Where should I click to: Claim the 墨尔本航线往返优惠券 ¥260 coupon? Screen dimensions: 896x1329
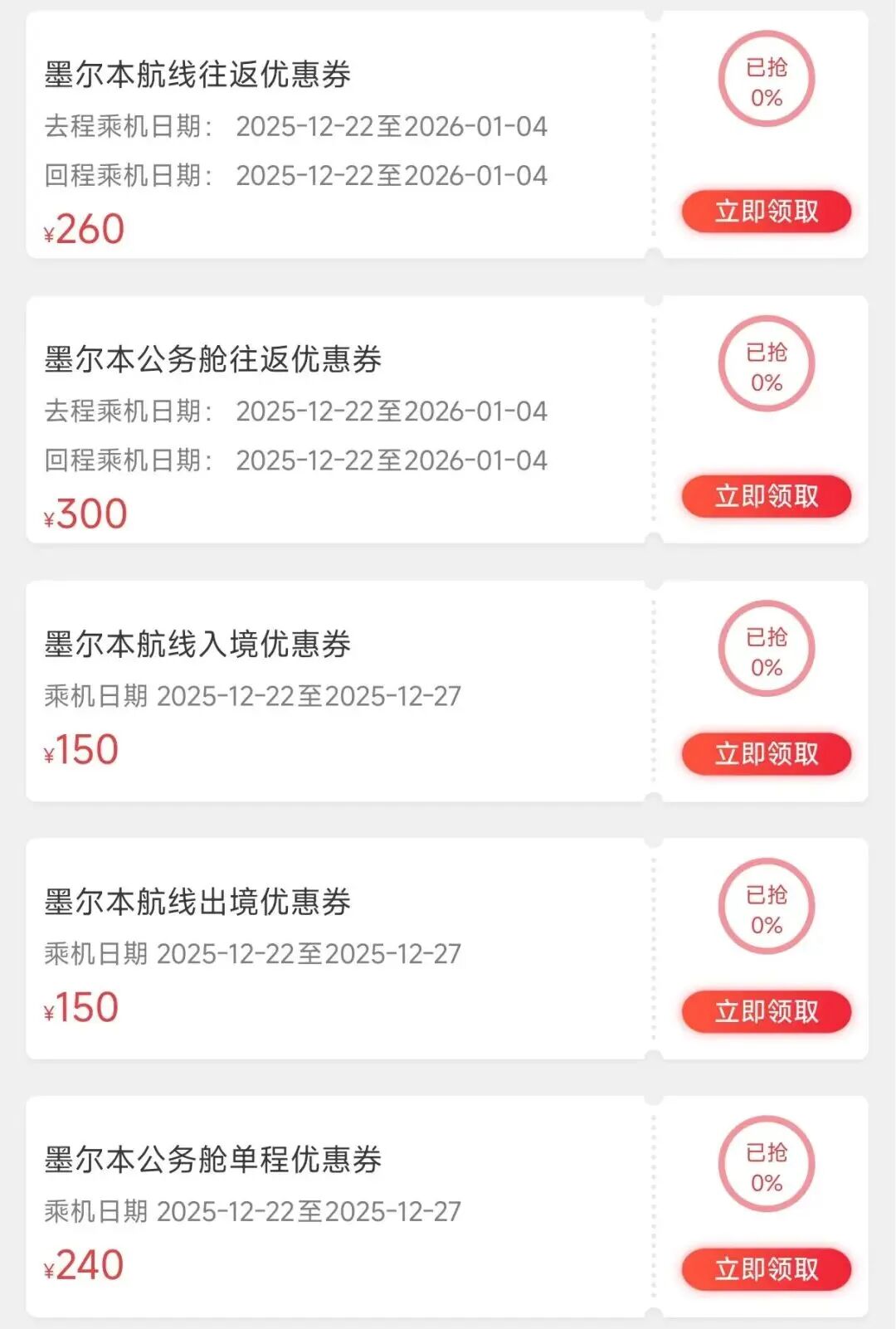point(766,212)
